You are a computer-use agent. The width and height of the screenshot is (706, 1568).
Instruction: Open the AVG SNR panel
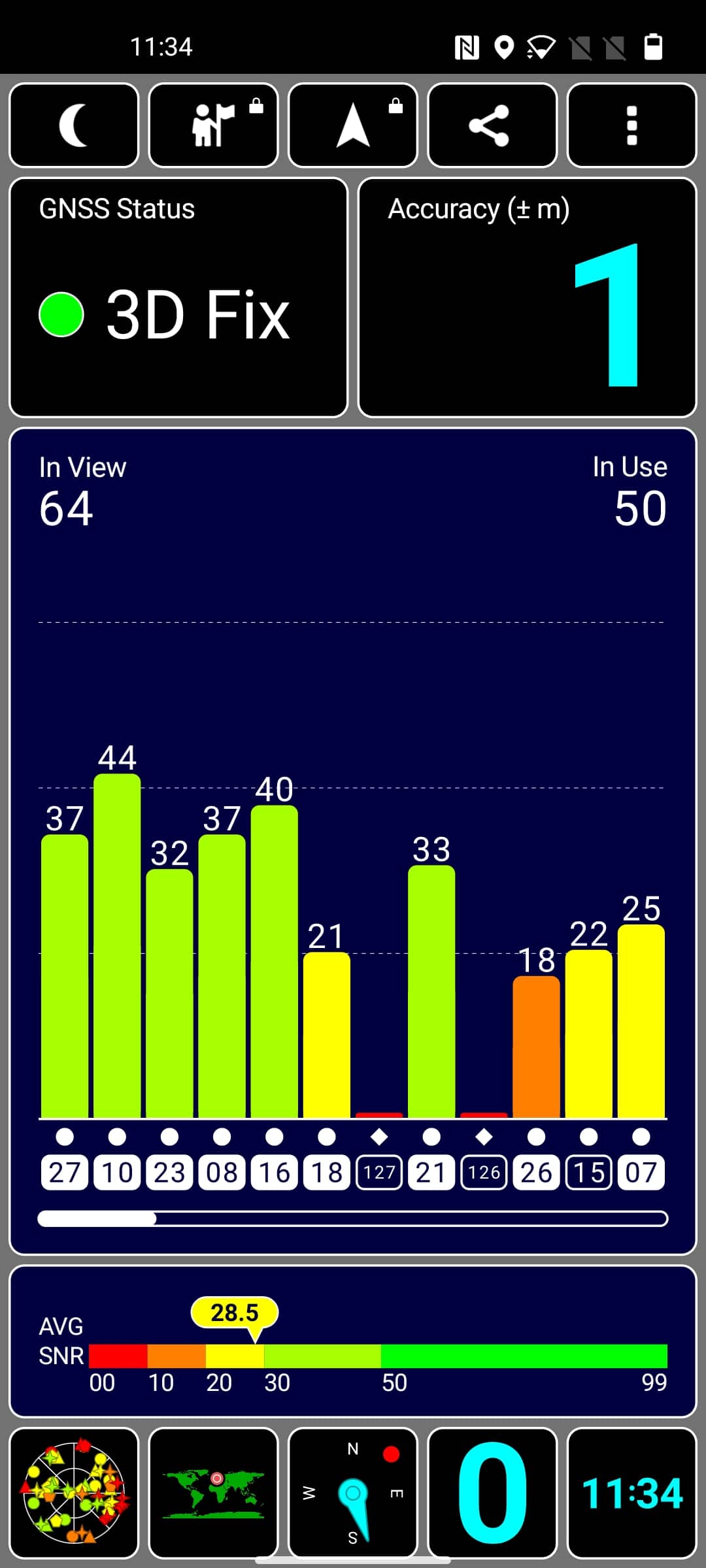353,1341
